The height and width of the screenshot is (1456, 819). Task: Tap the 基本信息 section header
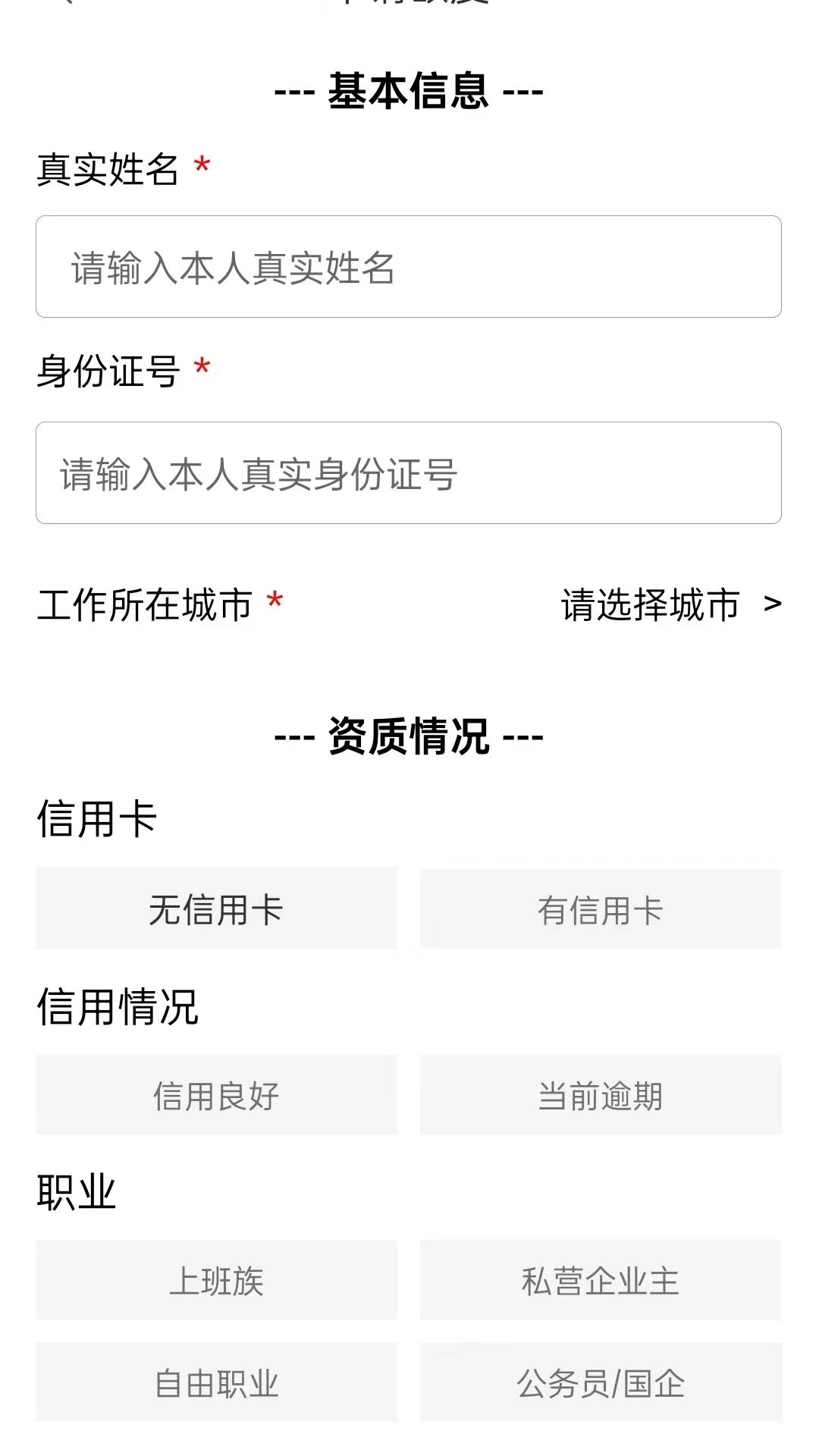click(x=409, y=91)
